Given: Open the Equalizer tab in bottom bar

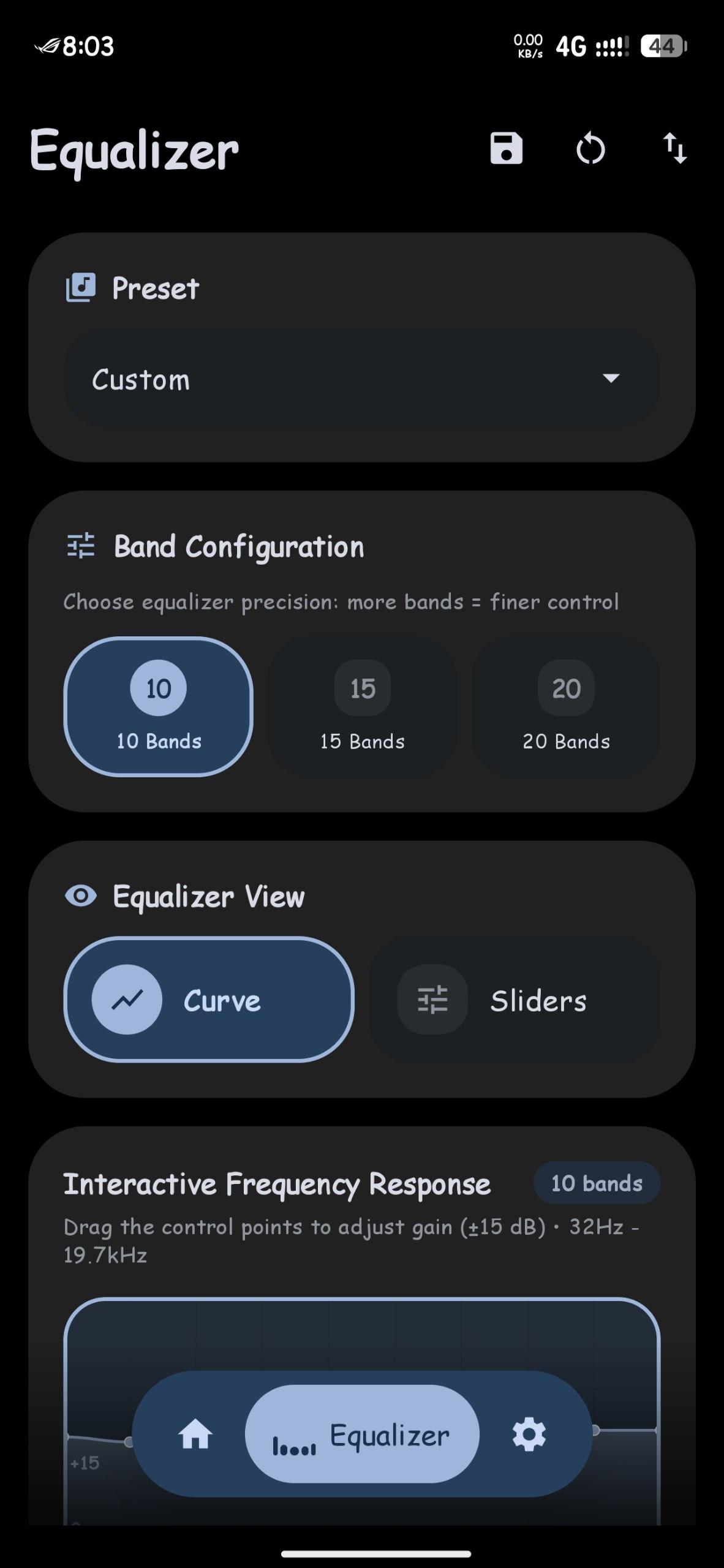Looking at the screenshot, I should coord(362,1434).
